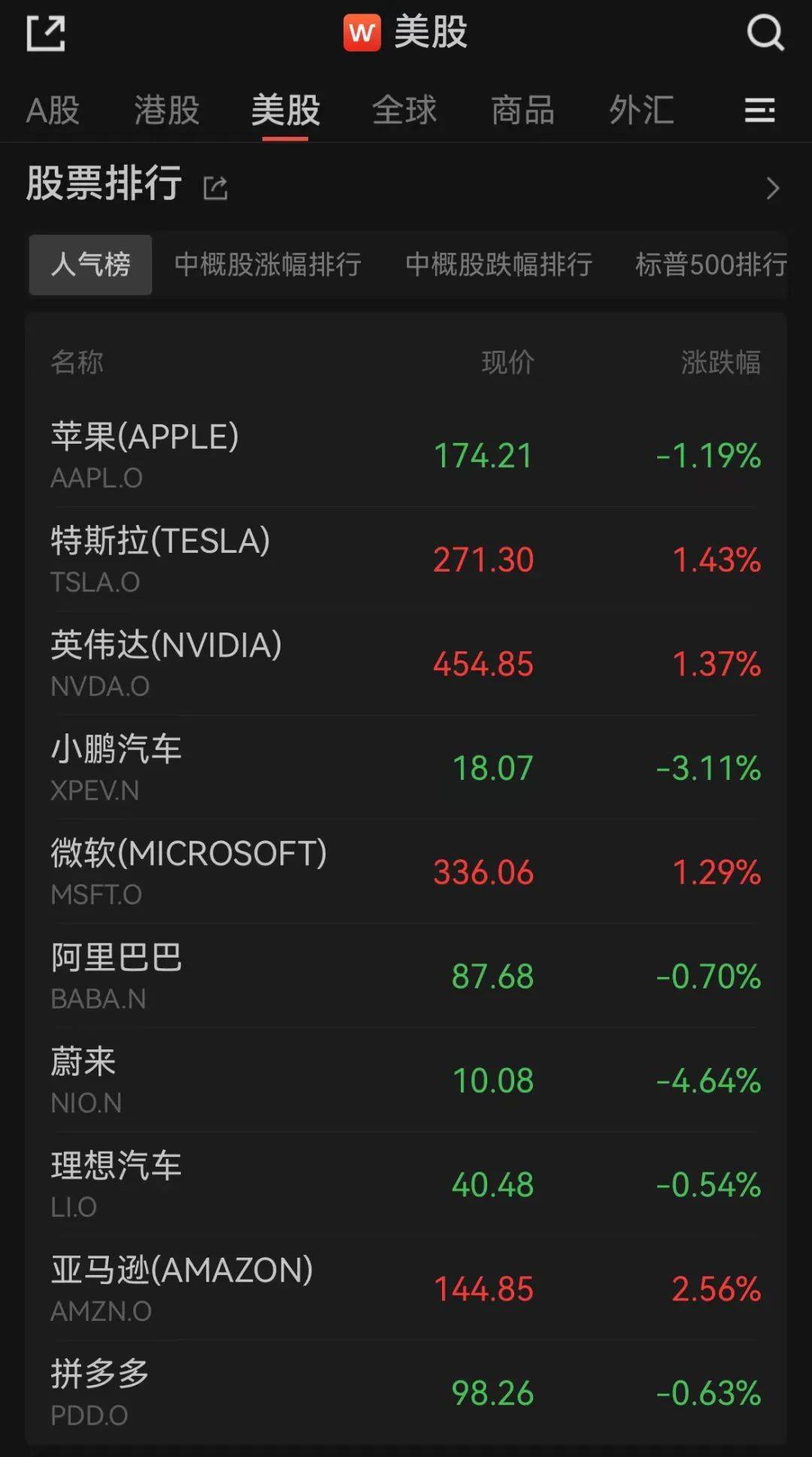Open the search magnifier icon
812x1457 pixels.
tap(765, 33)
